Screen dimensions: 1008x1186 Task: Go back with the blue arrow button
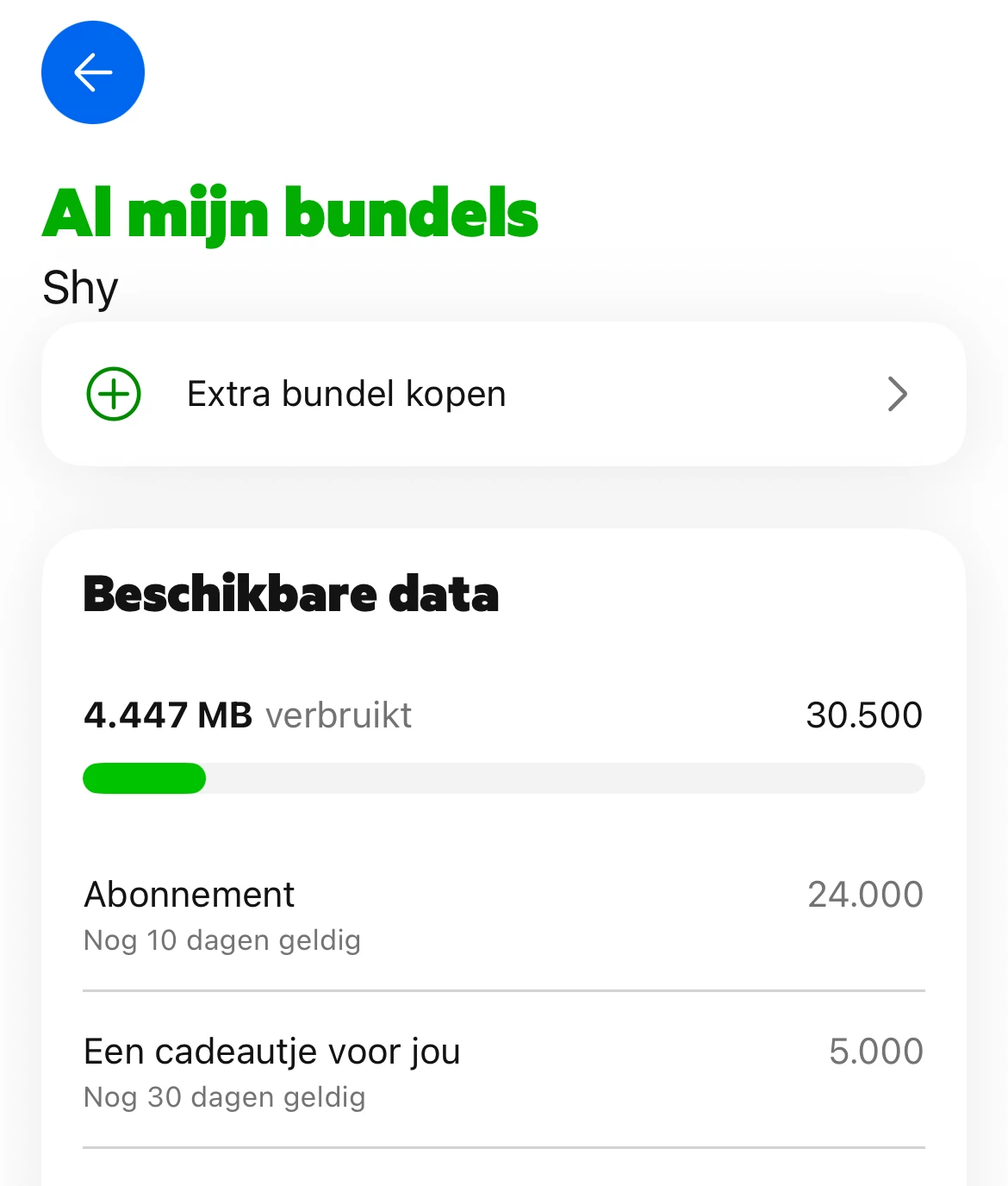coord(93,72)
